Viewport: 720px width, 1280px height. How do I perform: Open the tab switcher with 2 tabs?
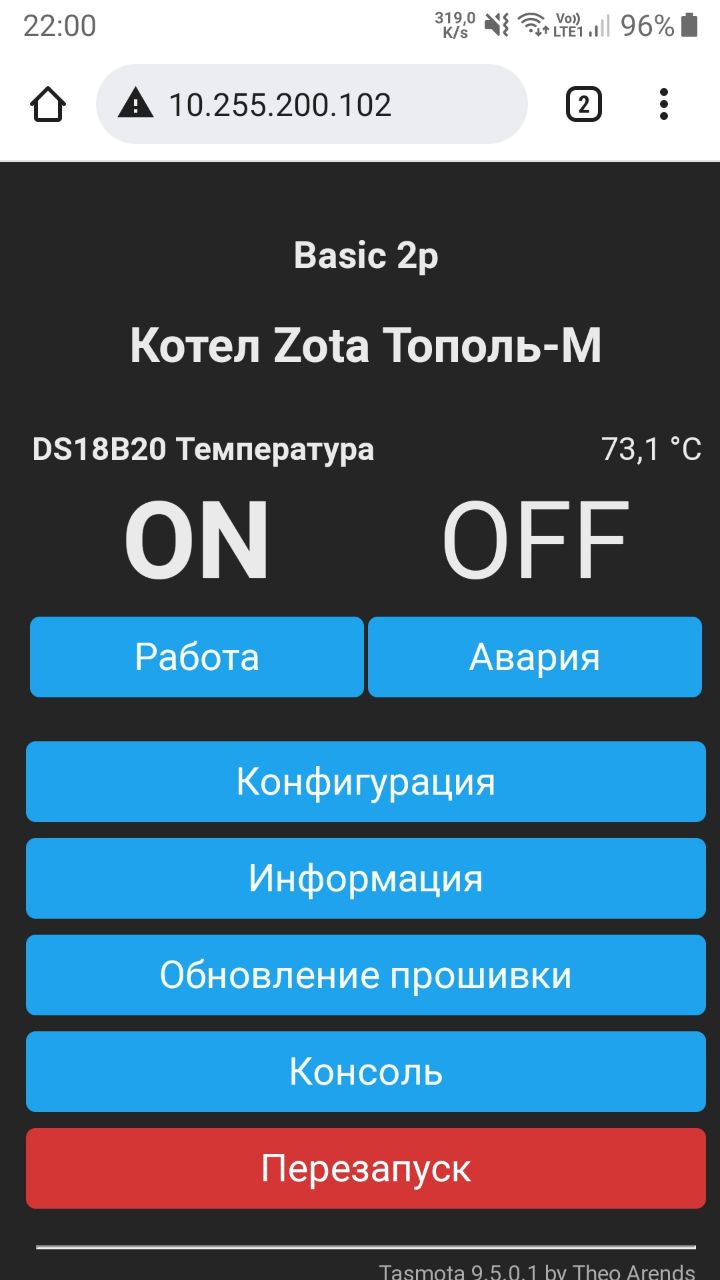583,104
